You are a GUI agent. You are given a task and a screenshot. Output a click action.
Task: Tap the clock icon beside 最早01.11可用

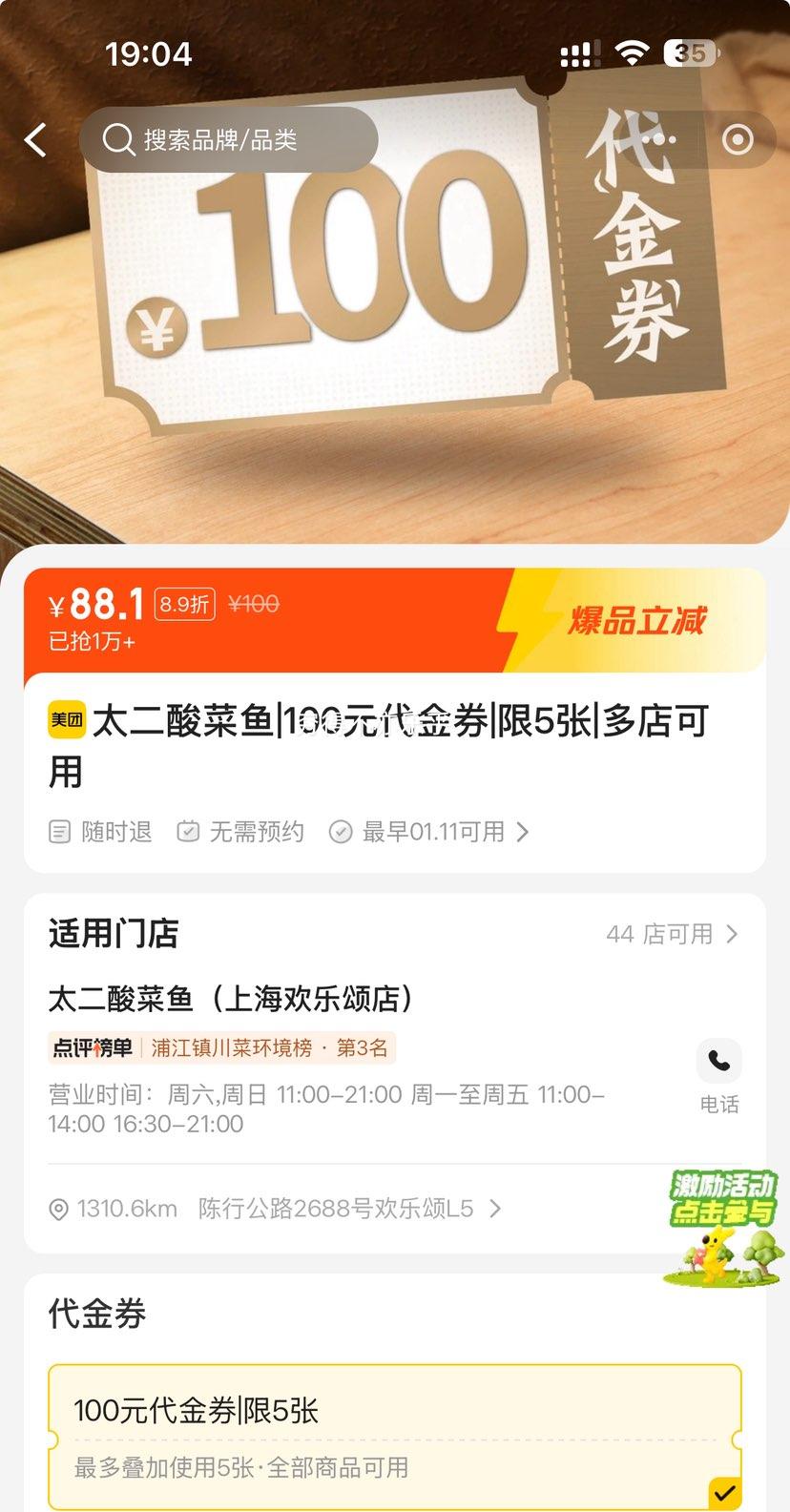tap(341, 831)
